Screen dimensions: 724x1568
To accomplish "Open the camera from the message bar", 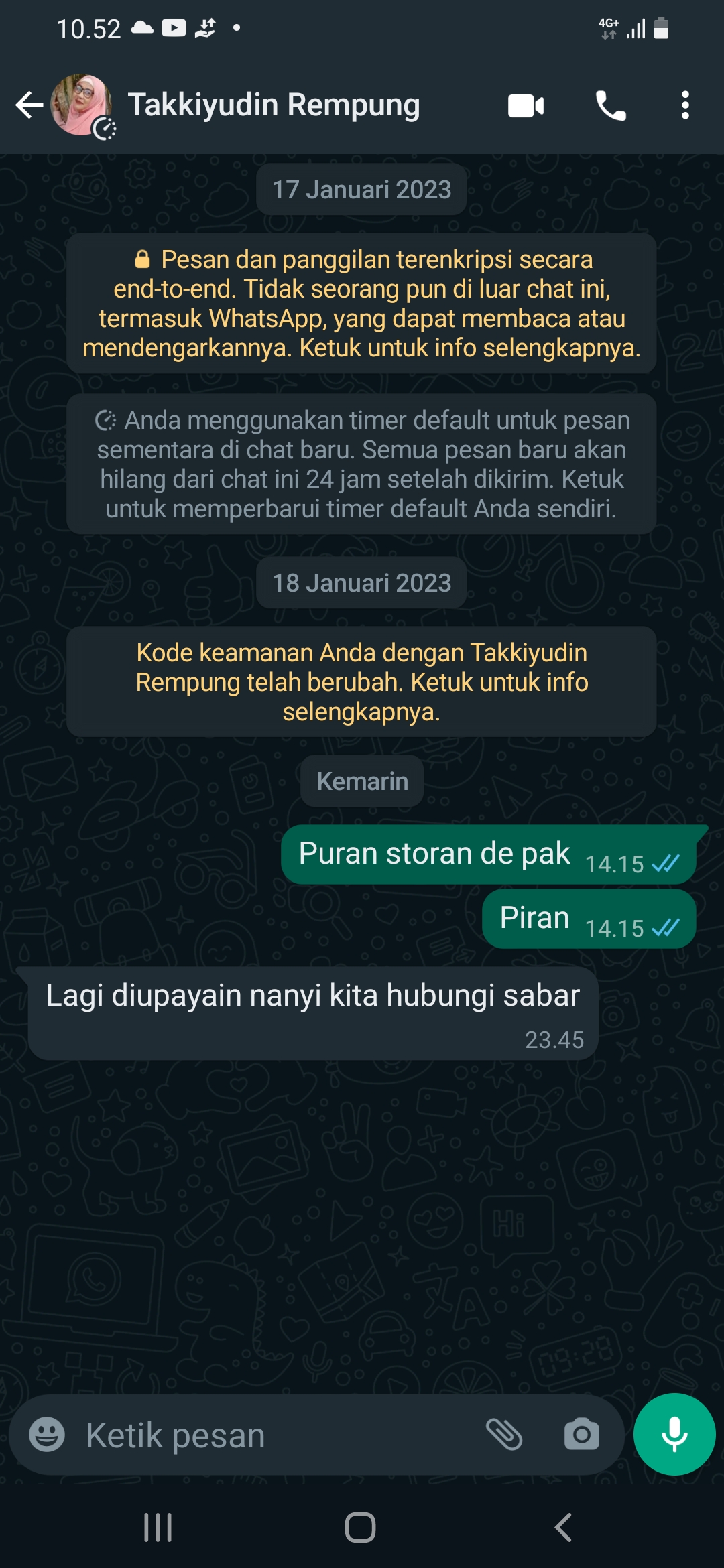I will (581, 1435).
